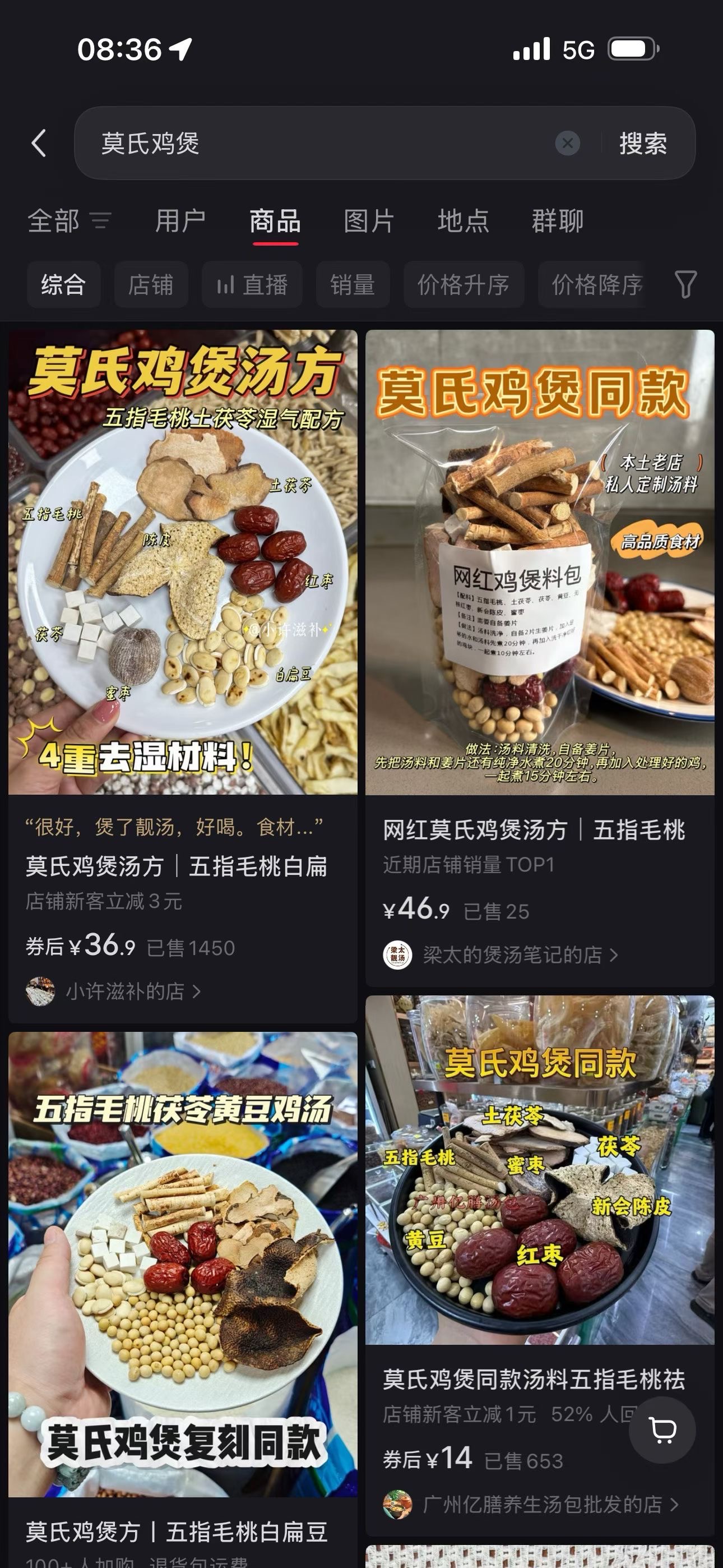Viewport: 723px width, 1568px height.
Task: Select the 综合 sort chip
Action: tap(63, 285)
